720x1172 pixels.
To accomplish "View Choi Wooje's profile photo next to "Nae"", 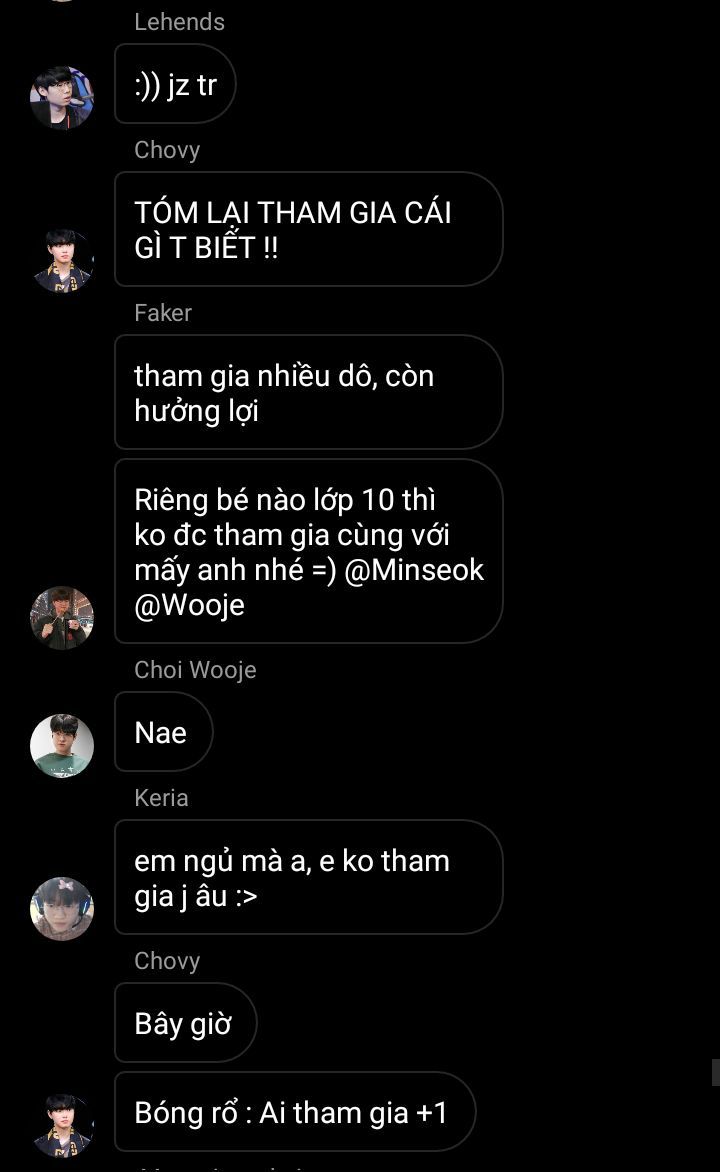I will point(62,746).
